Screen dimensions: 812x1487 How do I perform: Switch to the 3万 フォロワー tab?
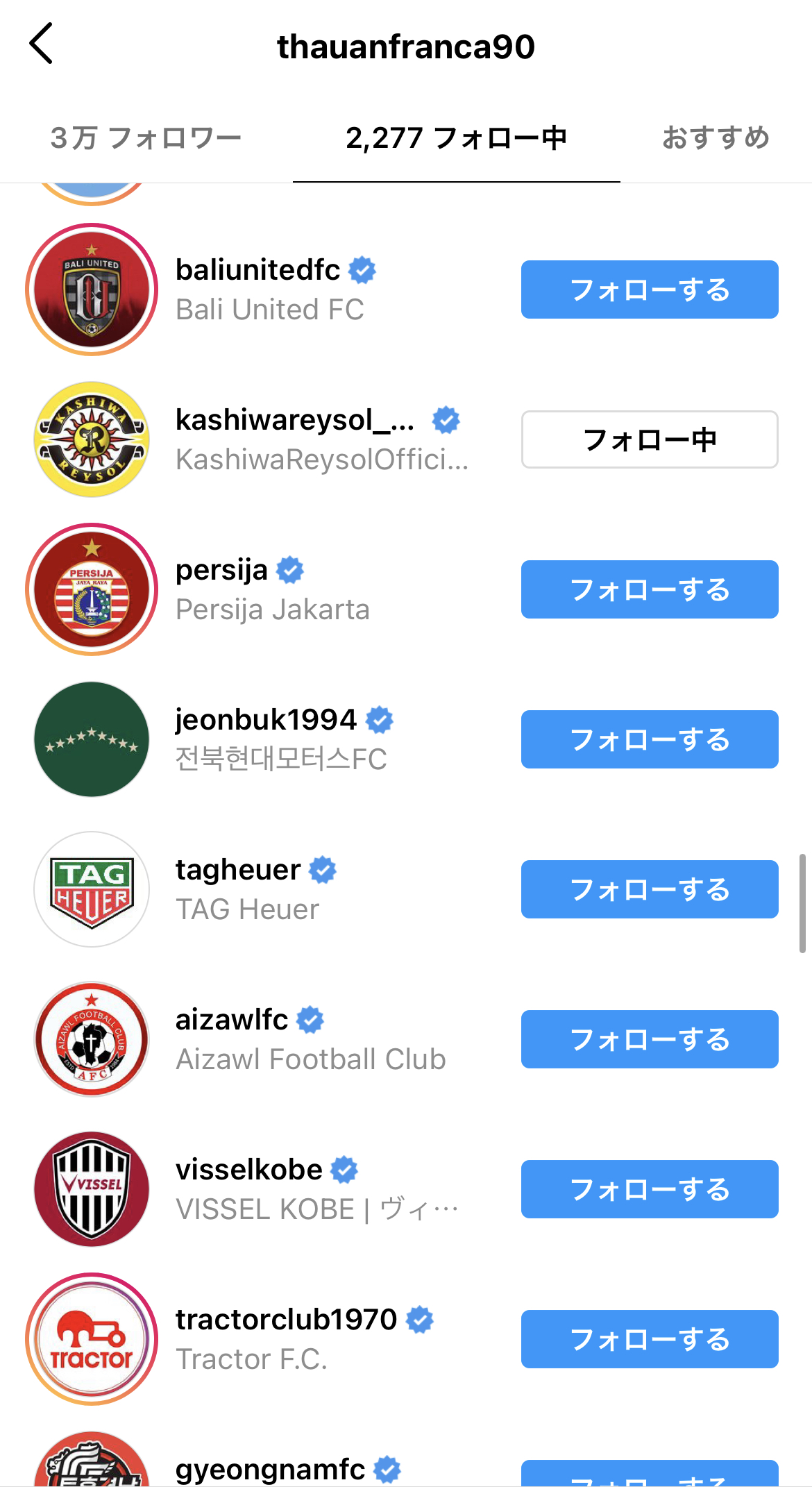(146, 138)
